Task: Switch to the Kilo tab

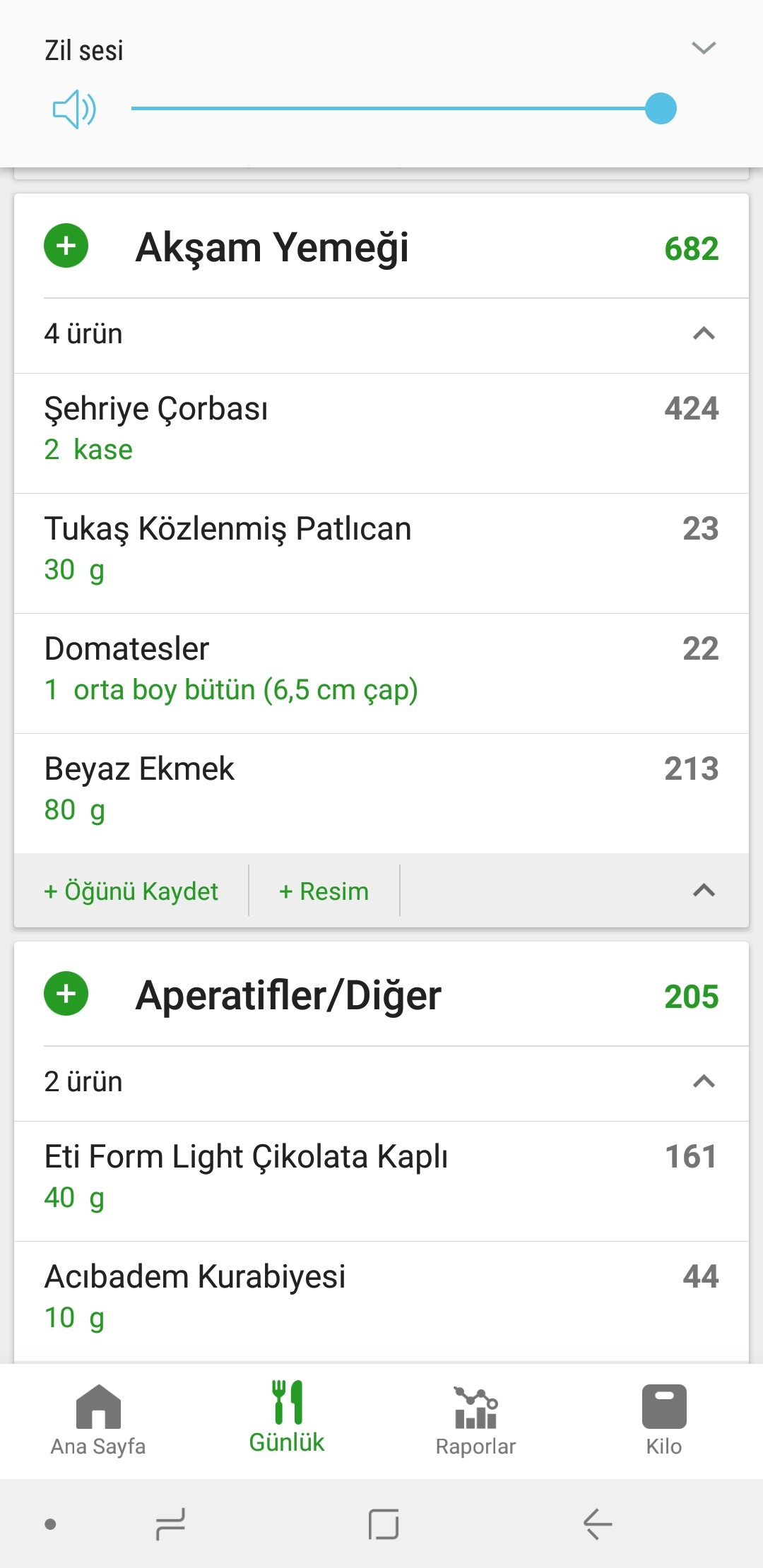Action: click(664, 1420)
